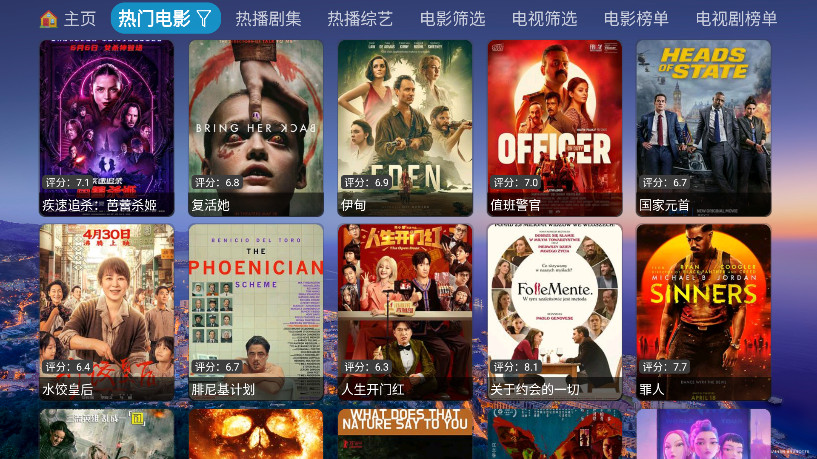Open the movie 值班警官
Viewport: 817px width, 459px height.
[x=554, y=127]
